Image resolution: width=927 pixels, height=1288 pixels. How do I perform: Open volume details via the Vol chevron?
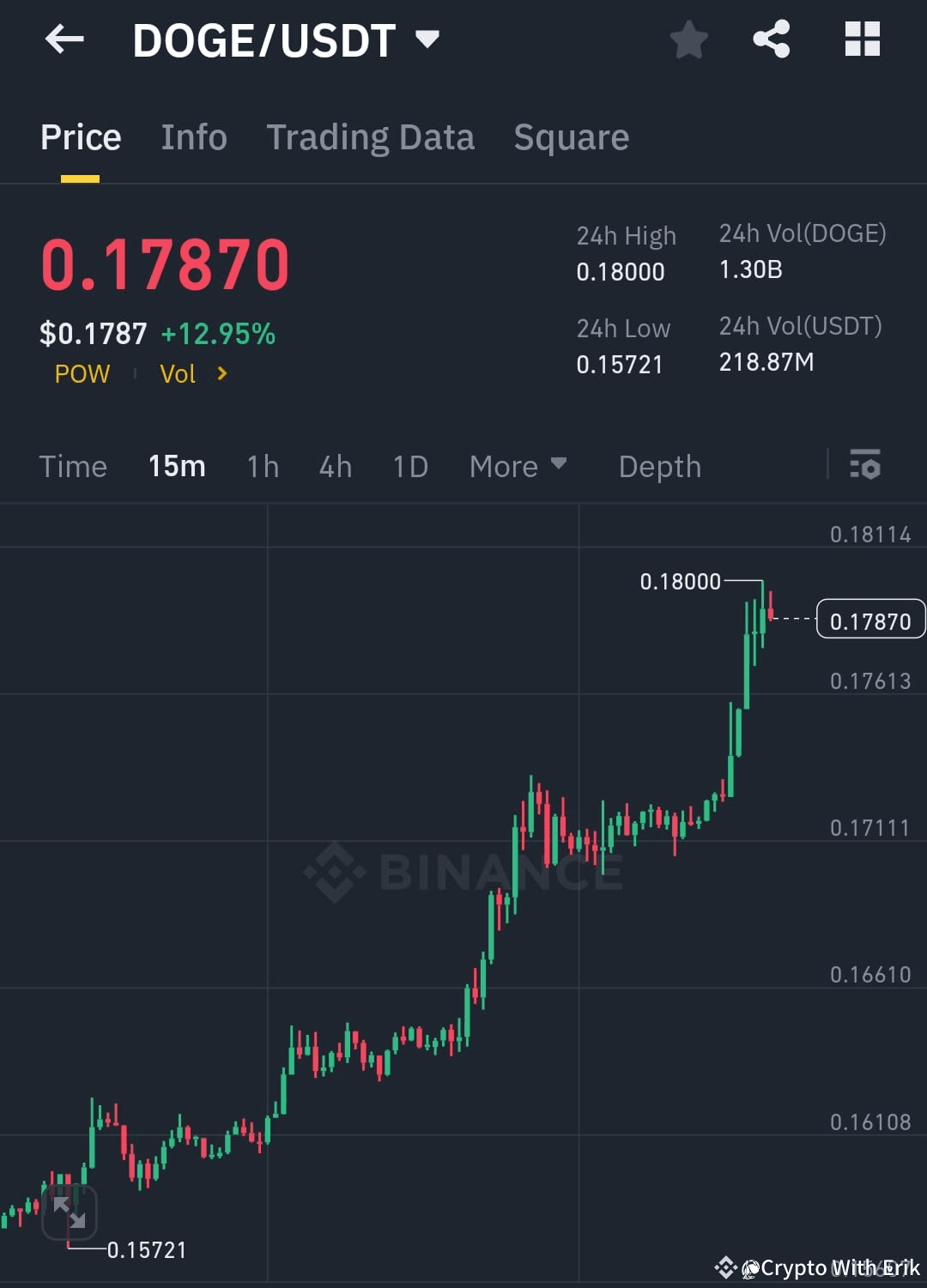(221, 374)
